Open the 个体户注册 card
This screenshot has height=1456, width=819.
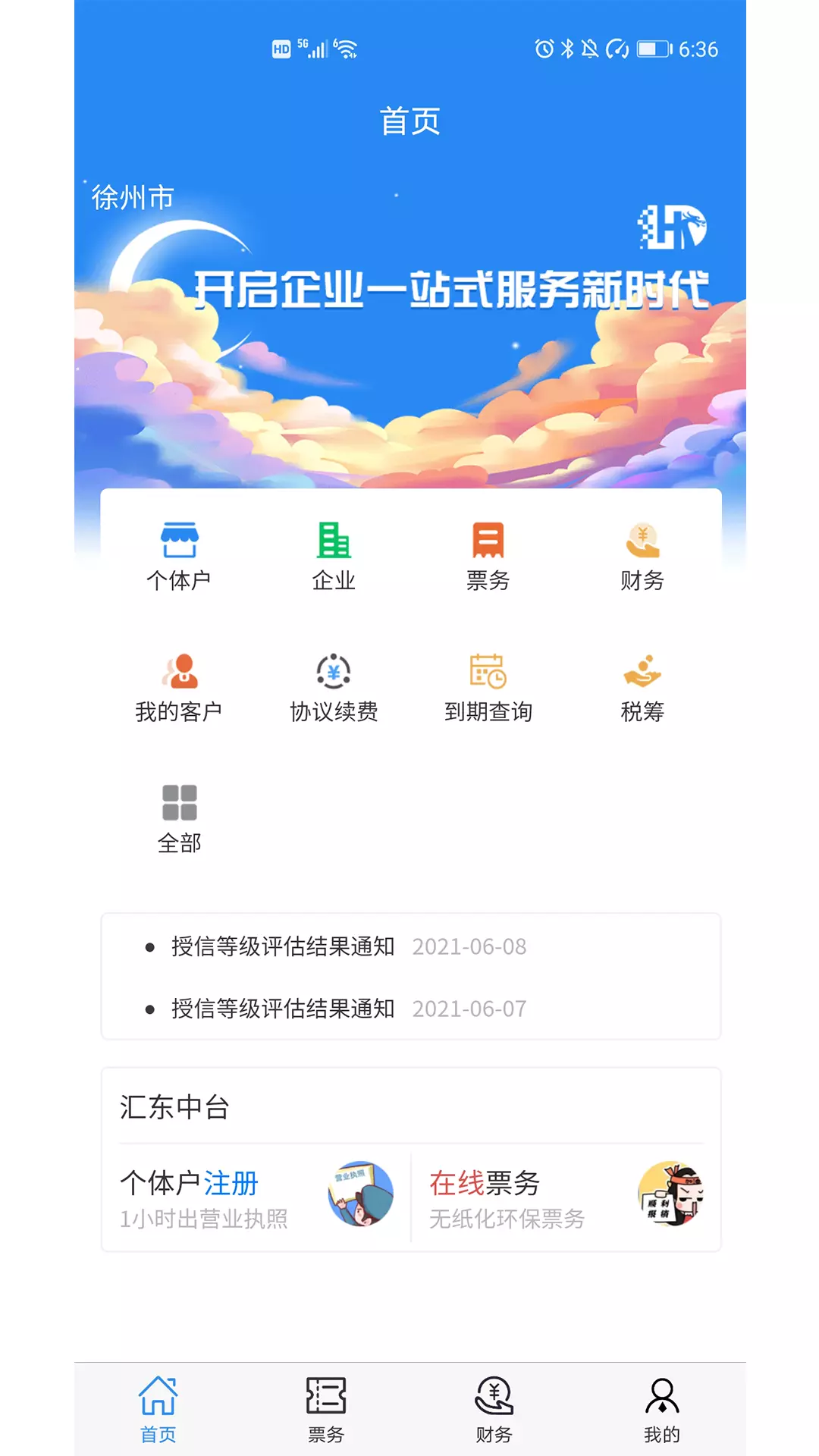(x=258, y=1197)
